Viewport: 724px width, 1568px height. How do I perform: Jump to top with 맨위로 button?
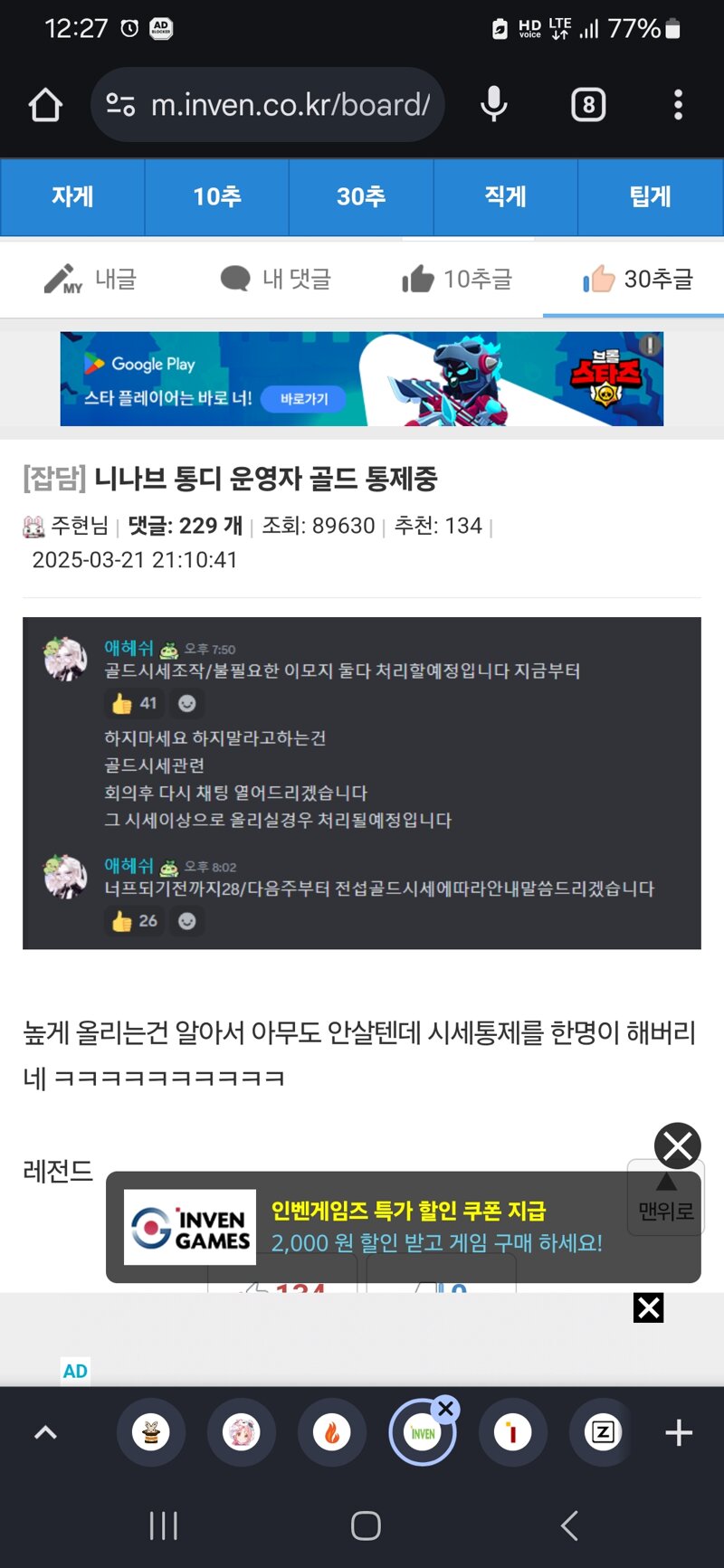click(666, 1198)
